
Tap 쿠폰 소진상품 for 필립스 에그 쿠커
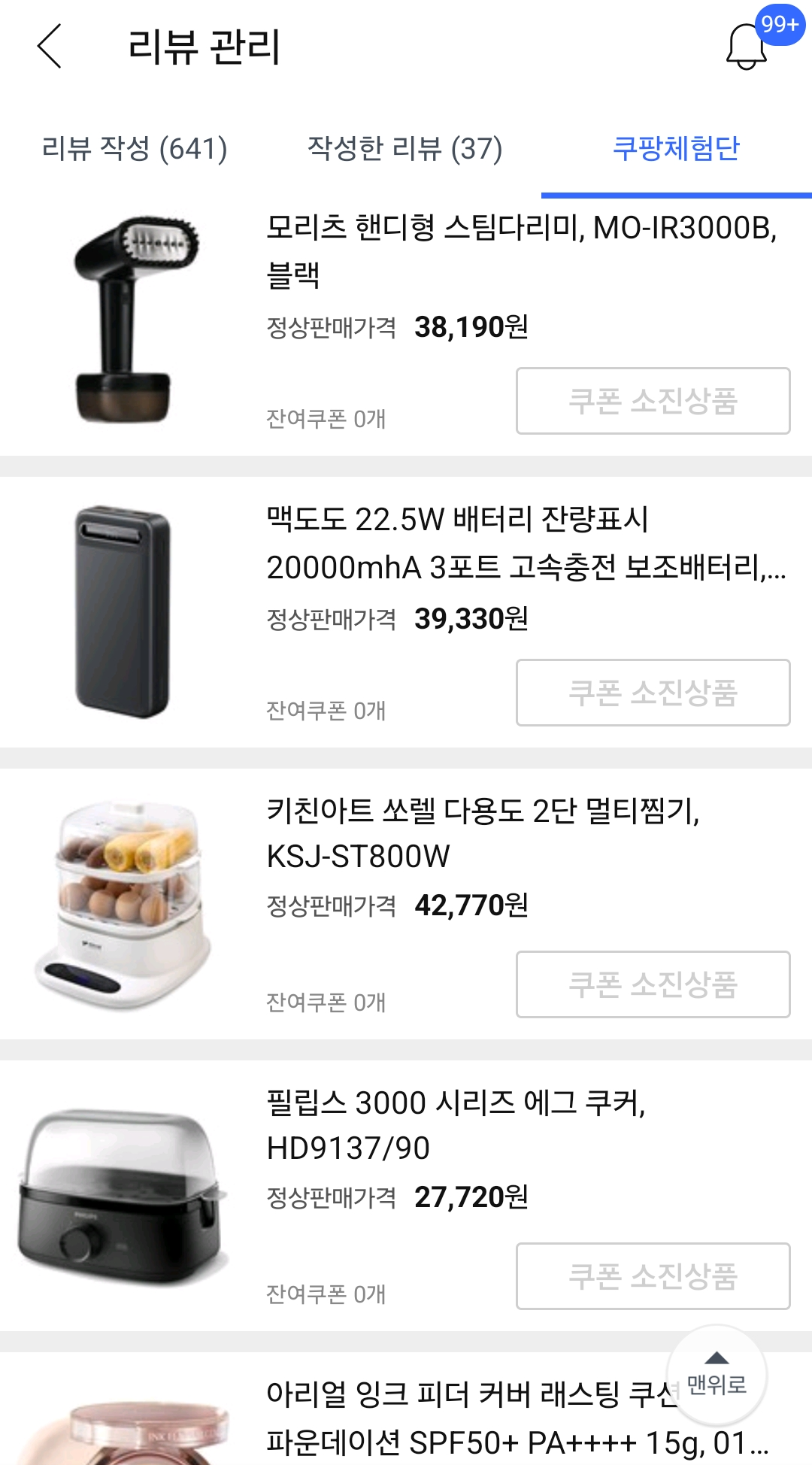click(653, 1276)
